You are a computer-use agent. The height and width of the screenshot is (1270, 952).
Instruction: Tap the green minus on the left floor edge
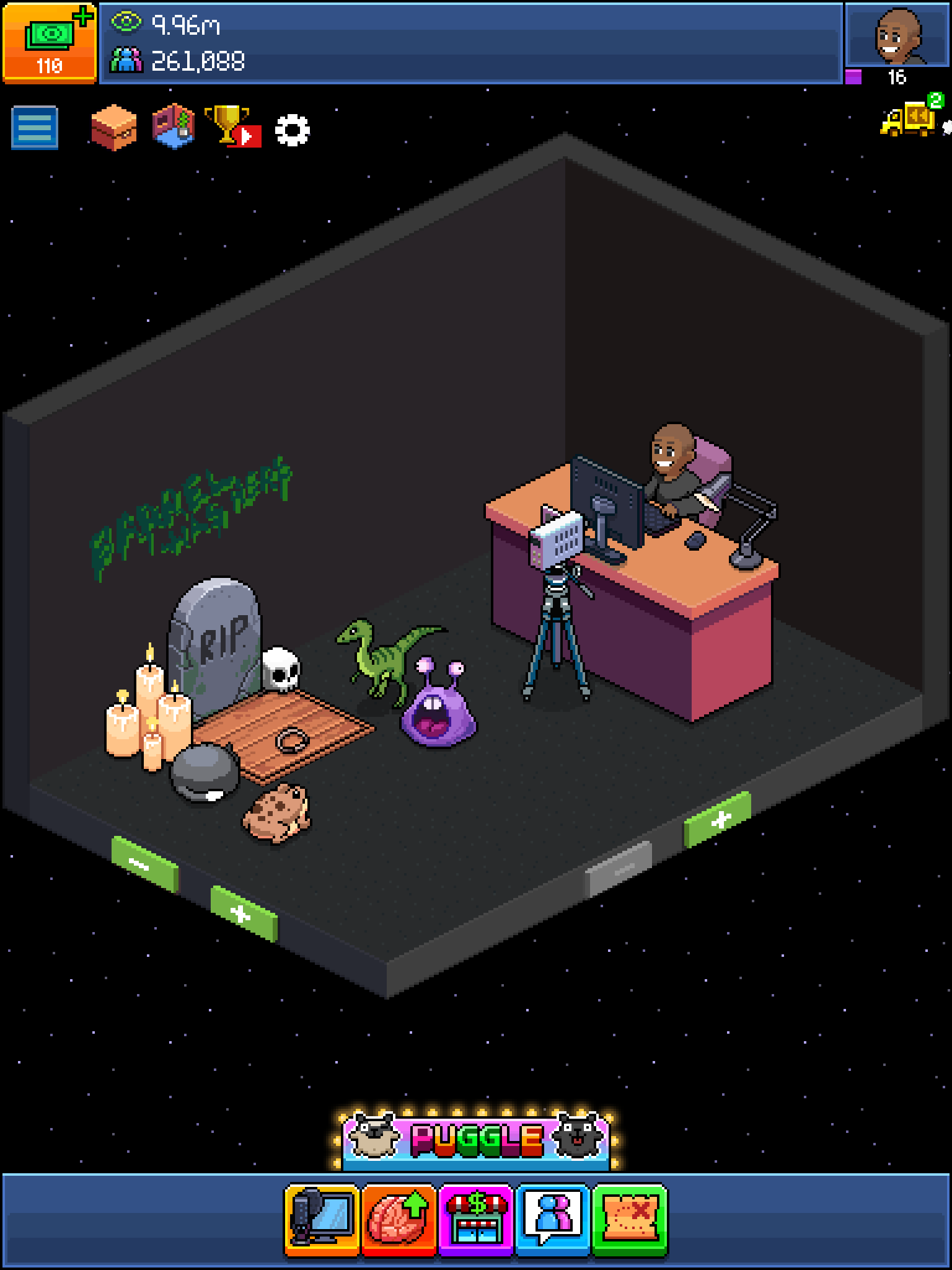(144, 863)
